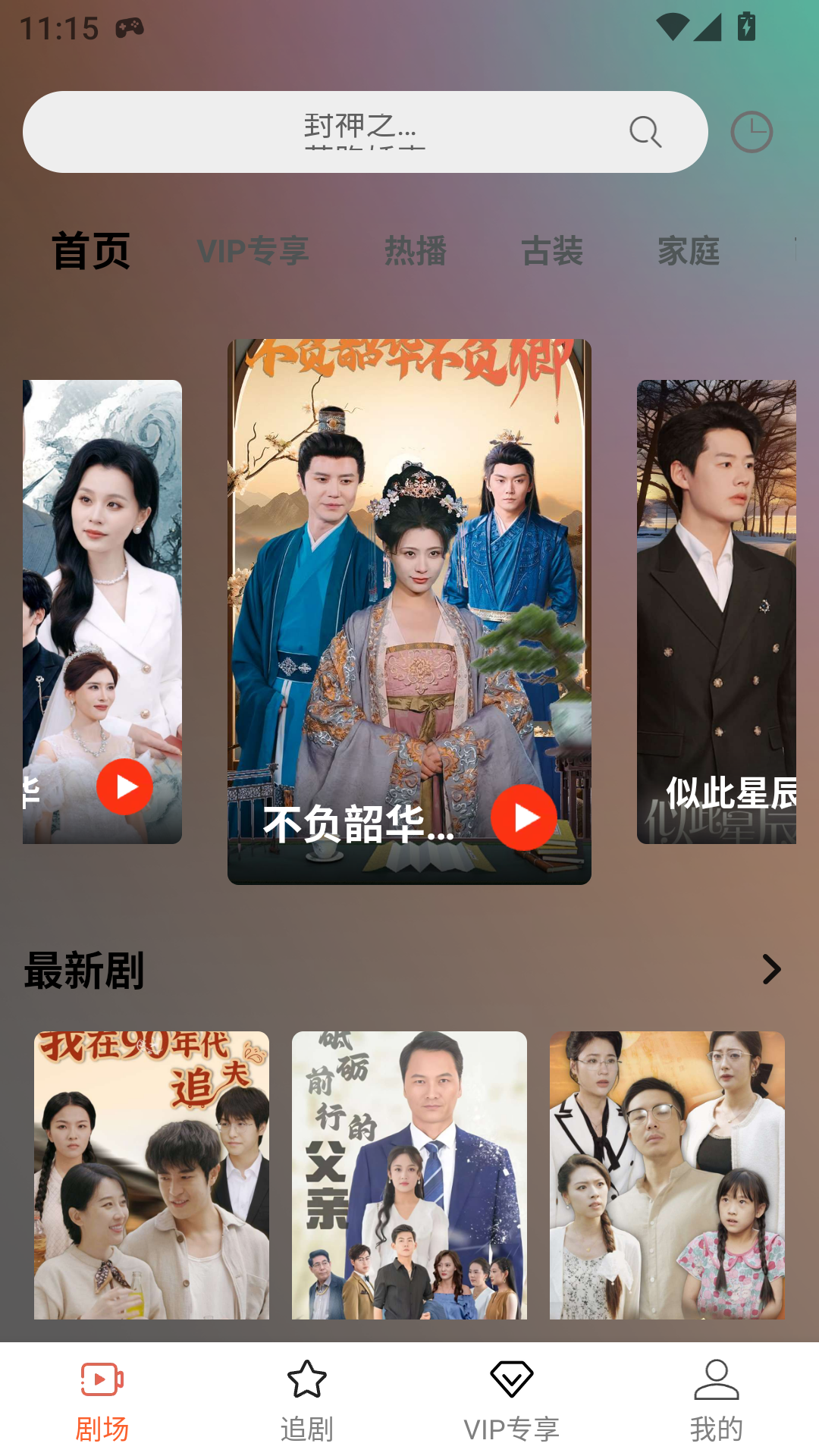
Task: Open the 似此星辰 drama poster
Action: 717,611
